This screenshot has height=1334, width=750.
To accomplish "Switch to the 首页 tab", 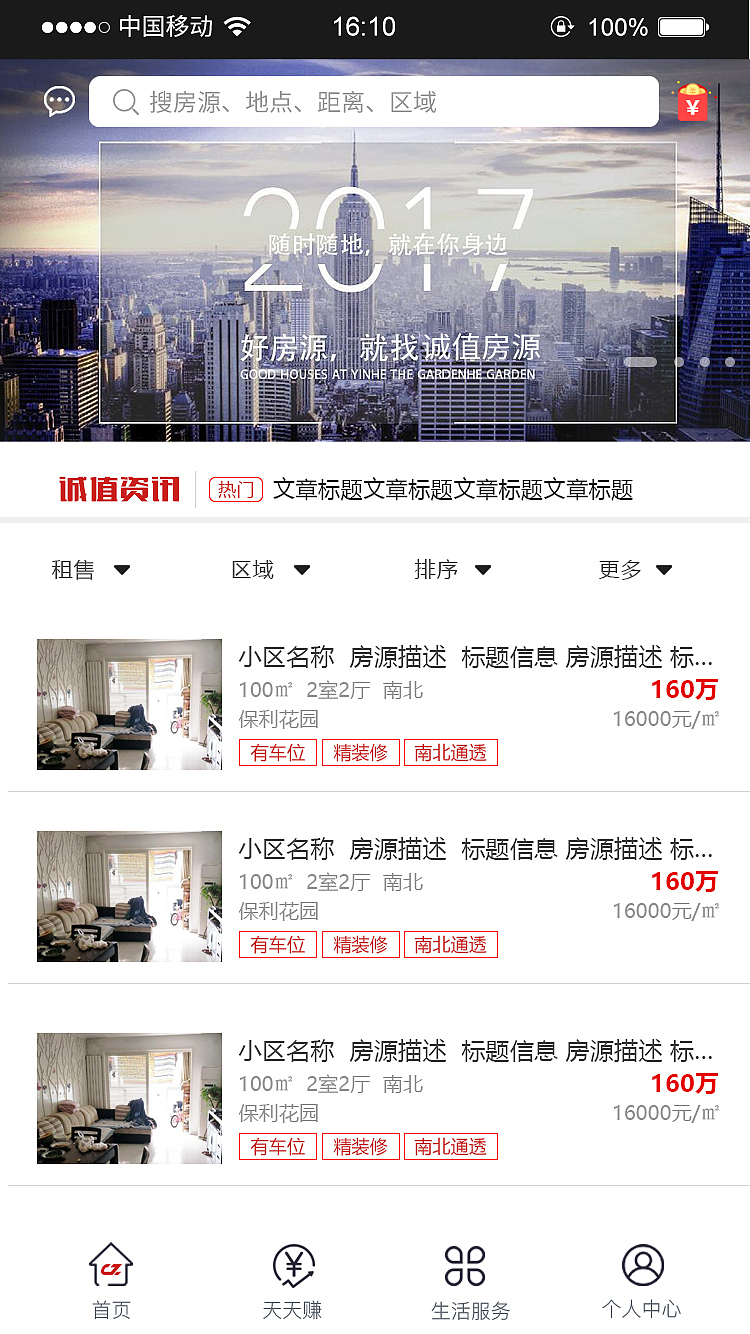I will click(x=111, y=1281).
